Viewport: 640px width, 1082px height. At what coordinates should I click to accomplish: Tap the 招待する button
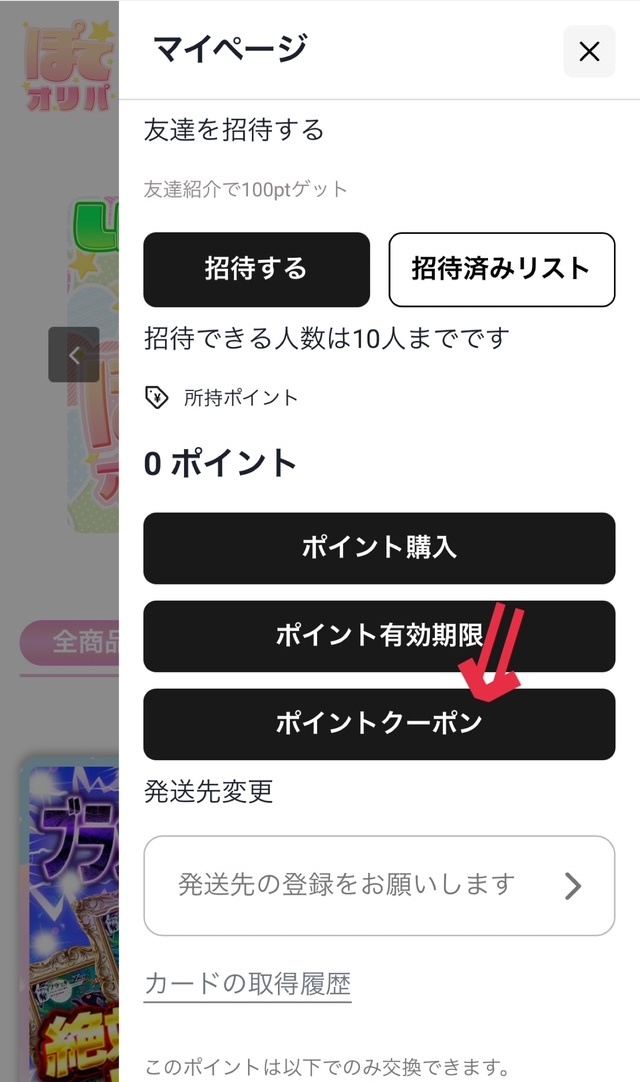point(256,269)
